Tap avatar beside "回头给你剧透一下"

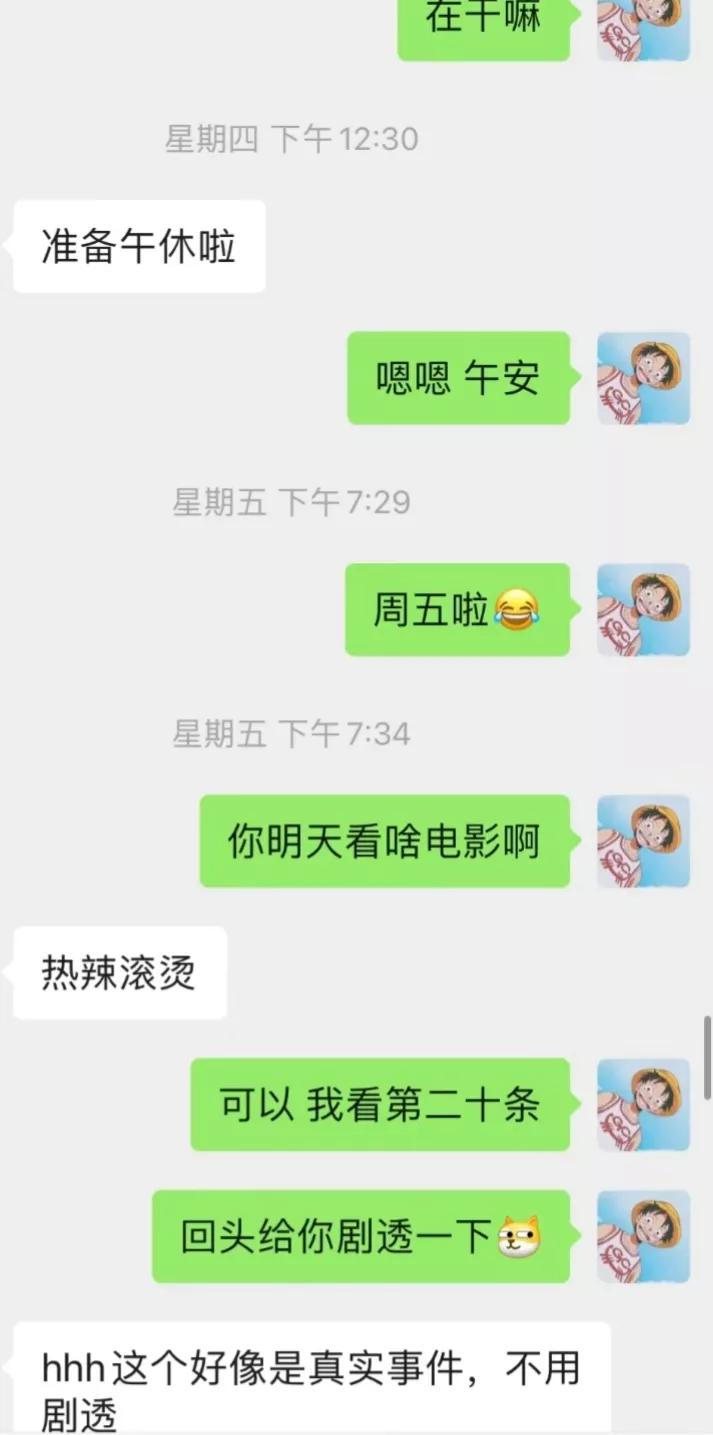[643, 1236]
